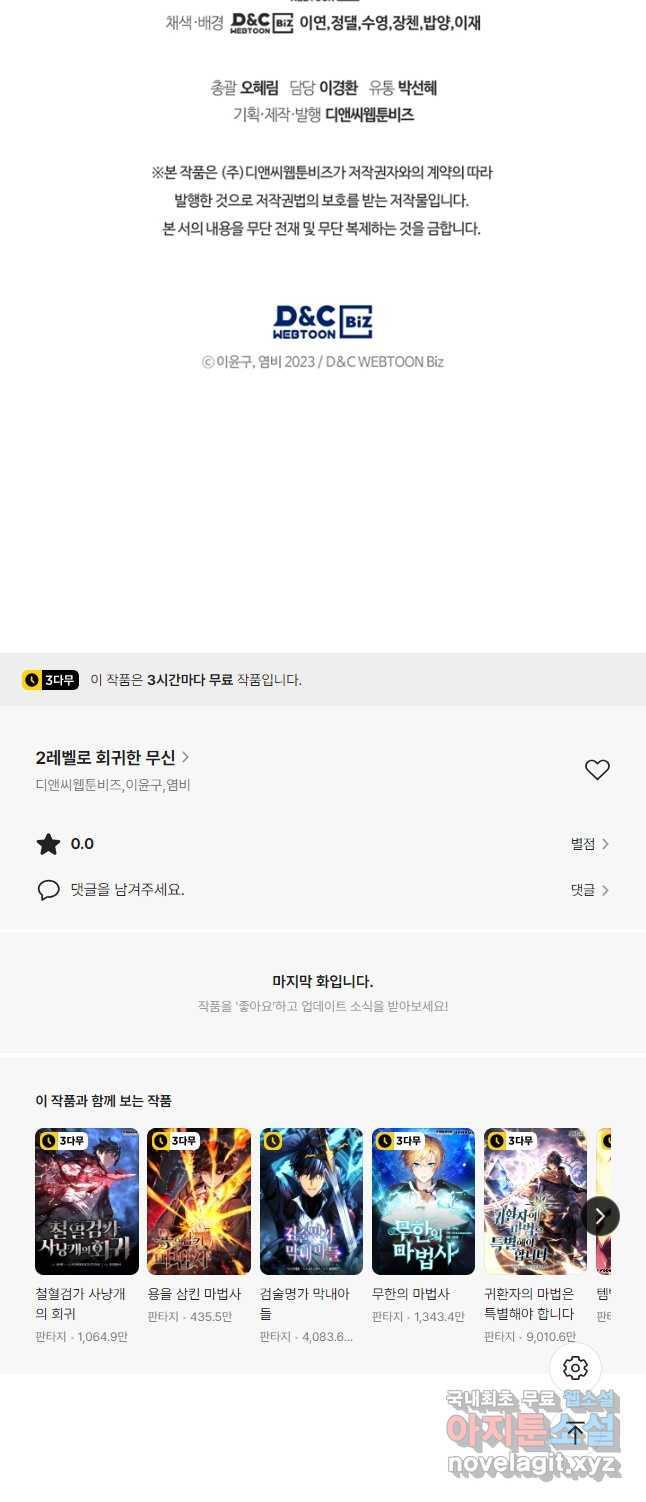Show next recommended titles with the arrow
This screenshot has width=646, height=1502.
[x=600, y=1216]
